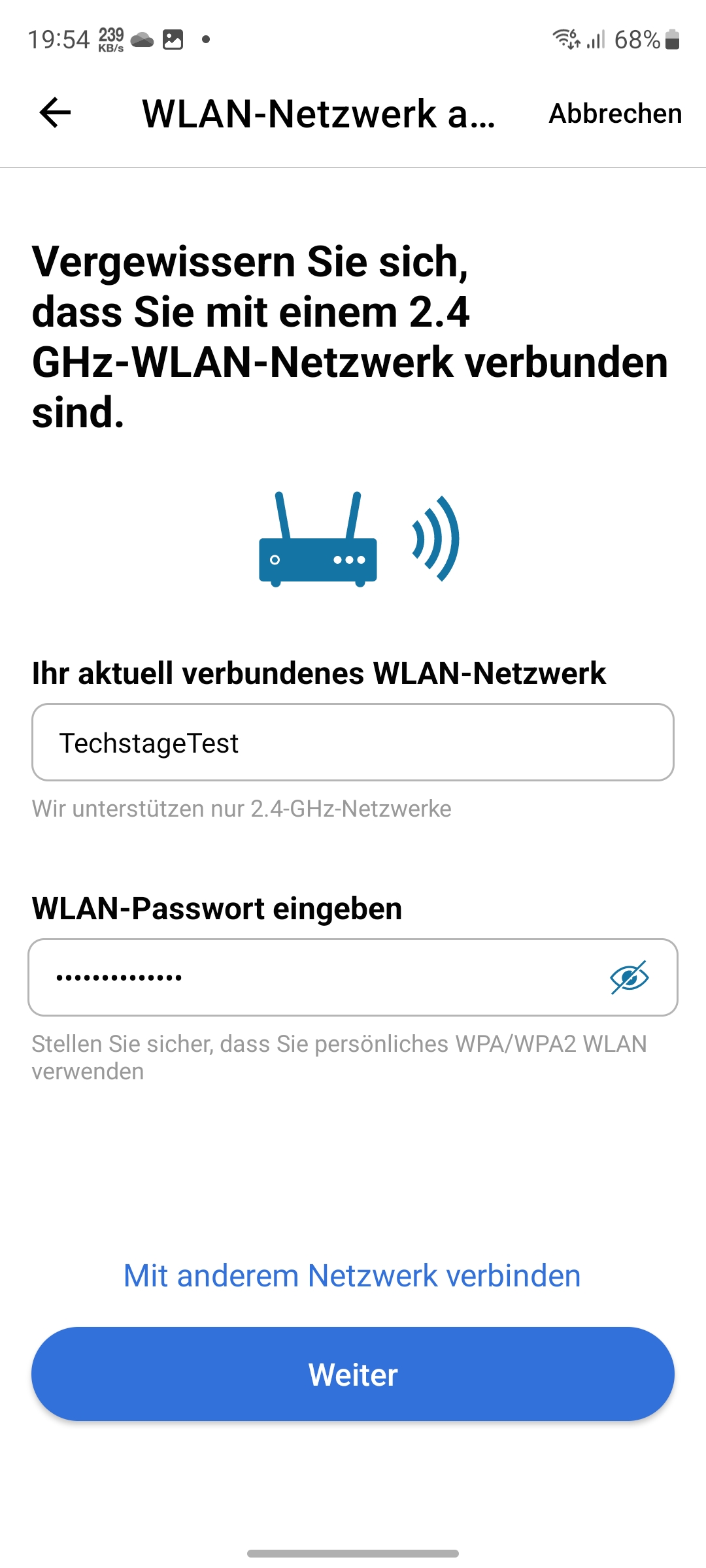This screenshot has height=1568, width=706.
Task: Focus the TechstageTest network name field
Action: tap(353, 743)
